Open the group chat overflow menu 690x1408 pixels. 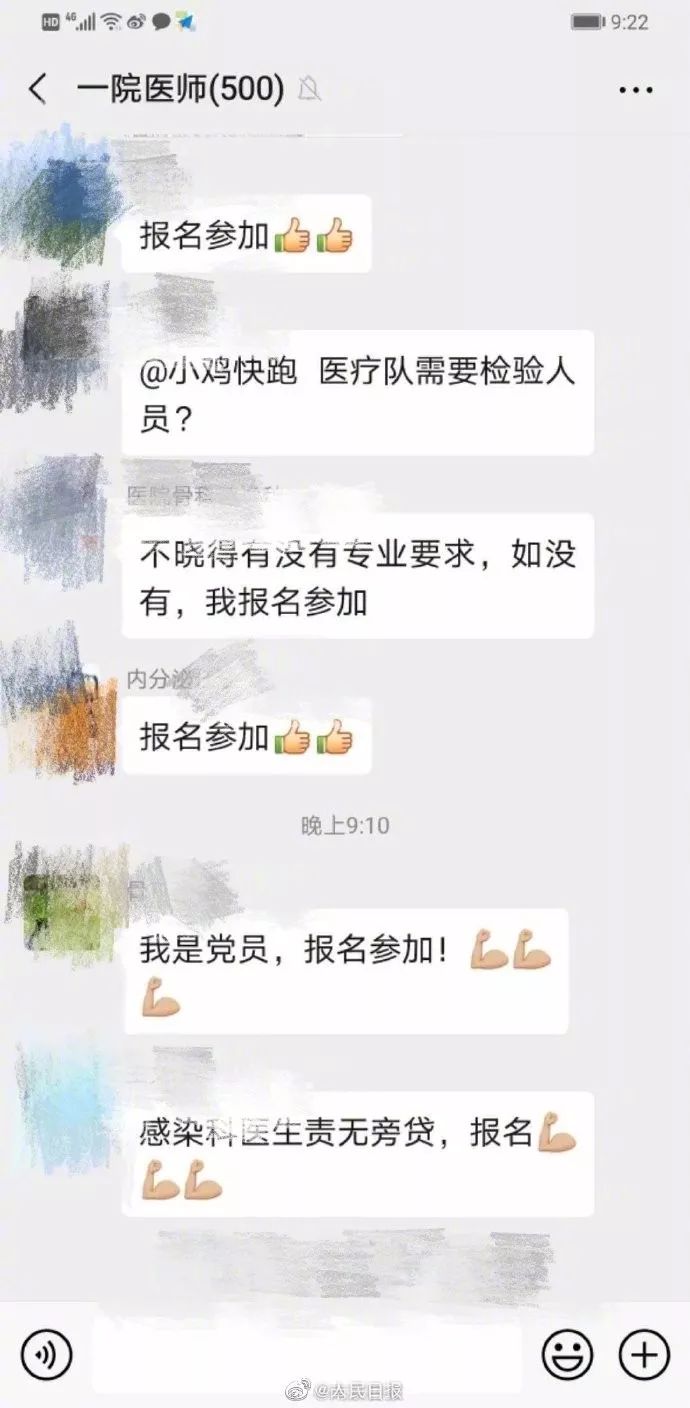click(x=636, y=90)
